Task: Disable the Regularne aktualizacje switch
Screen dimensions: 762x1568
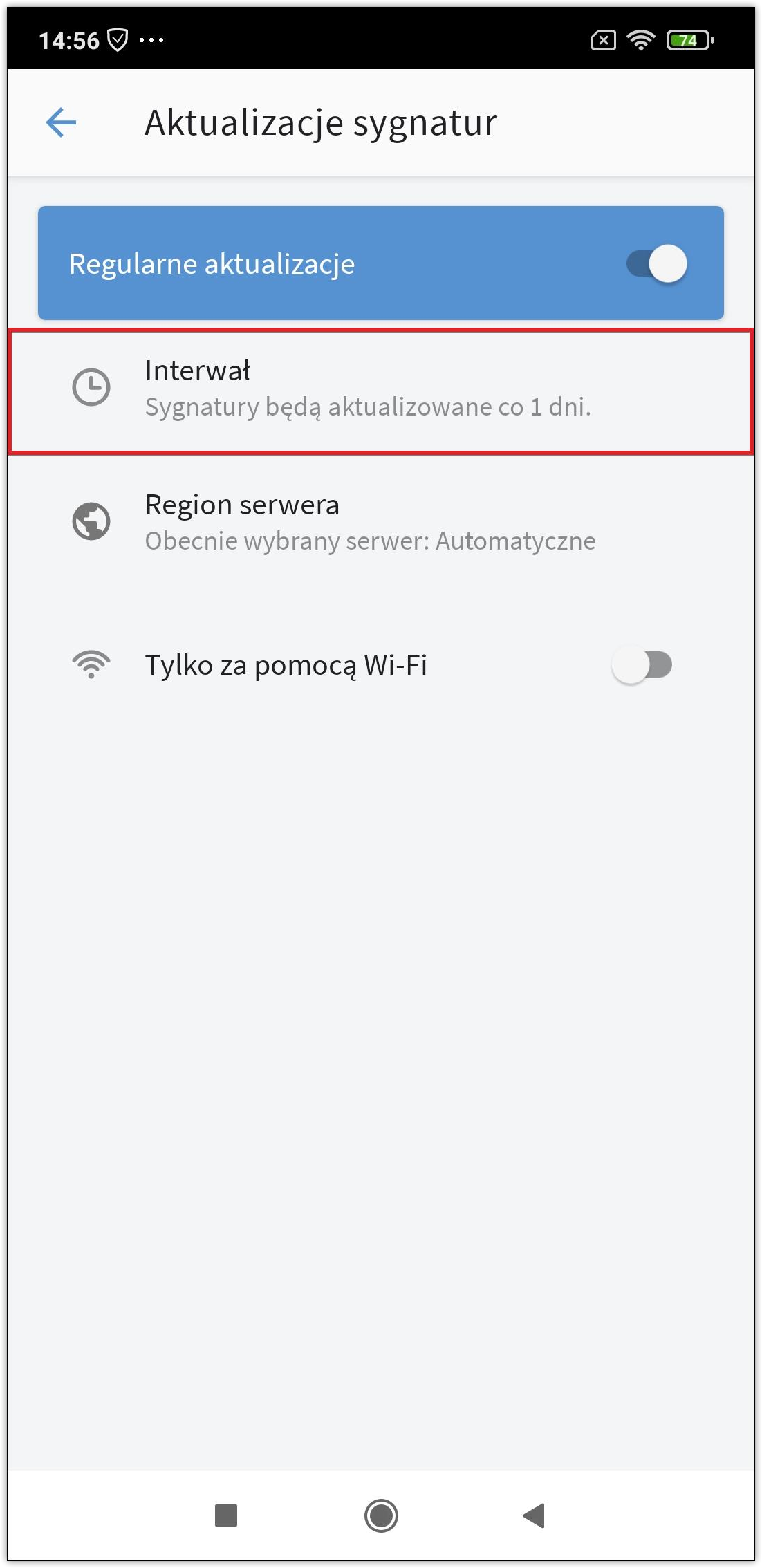Action: point(656,263)
